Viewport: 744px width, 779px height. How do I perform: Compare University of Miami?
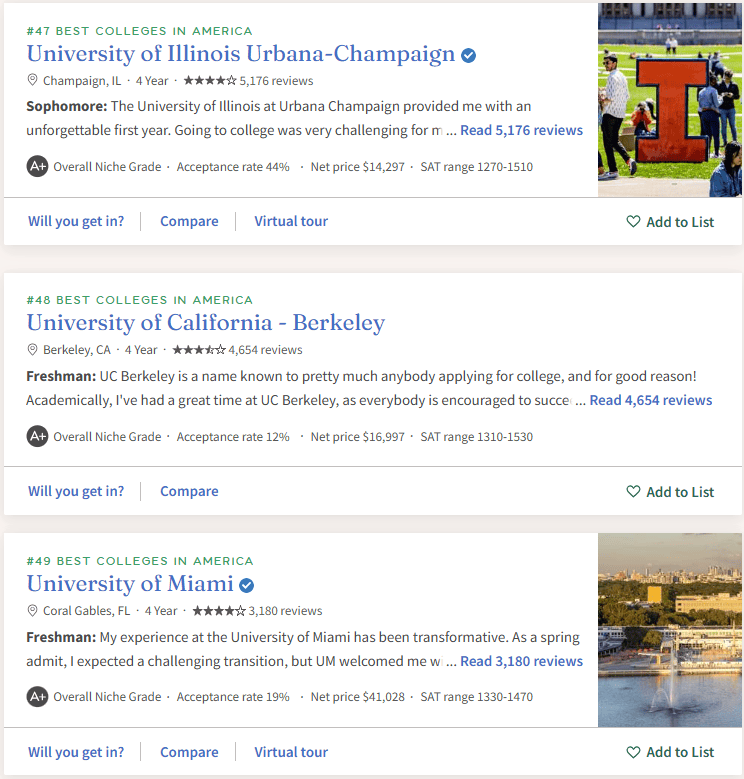[189, 752]
